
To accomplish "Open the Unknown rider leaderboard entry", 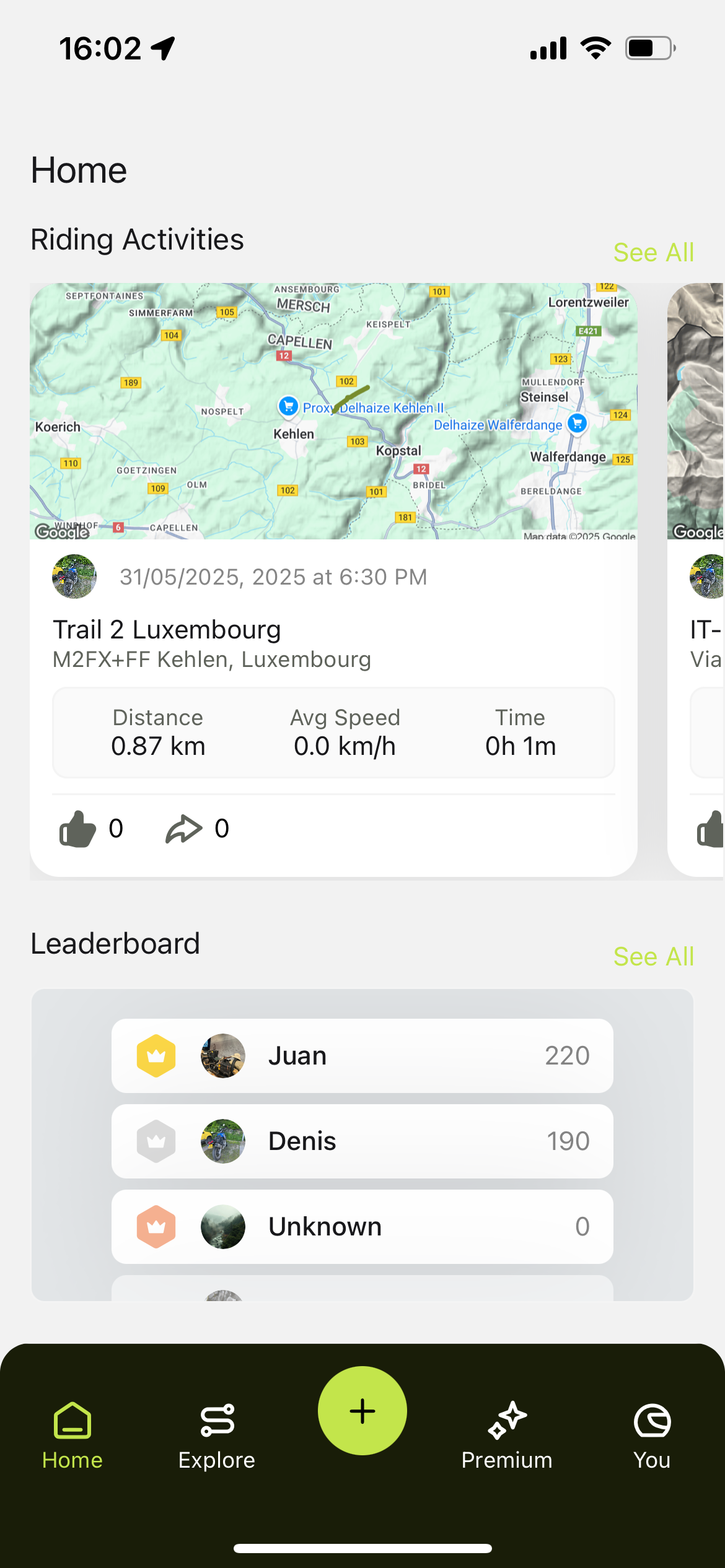I will tap(362, 1227).
